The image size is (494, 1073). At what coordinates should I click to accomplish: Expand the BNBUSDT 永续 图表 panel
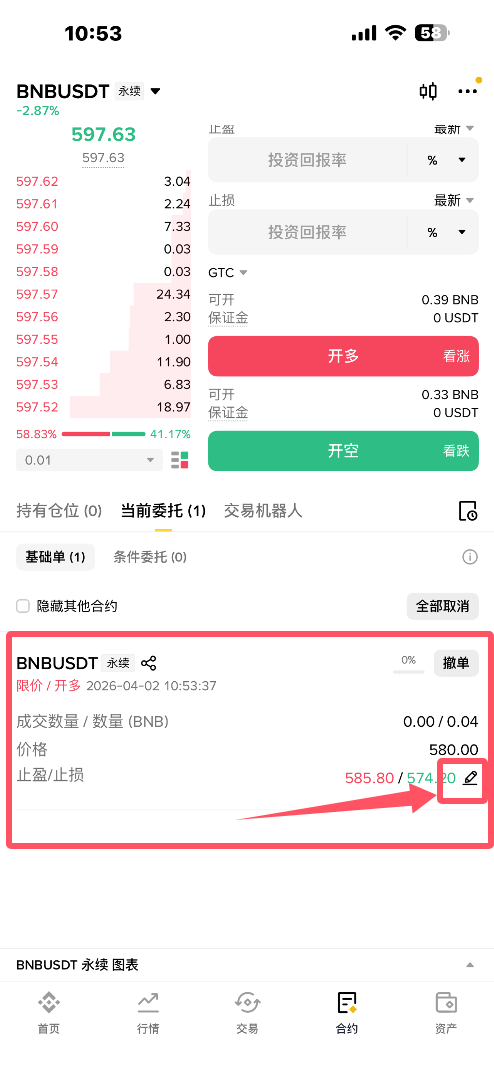[247, 965]
